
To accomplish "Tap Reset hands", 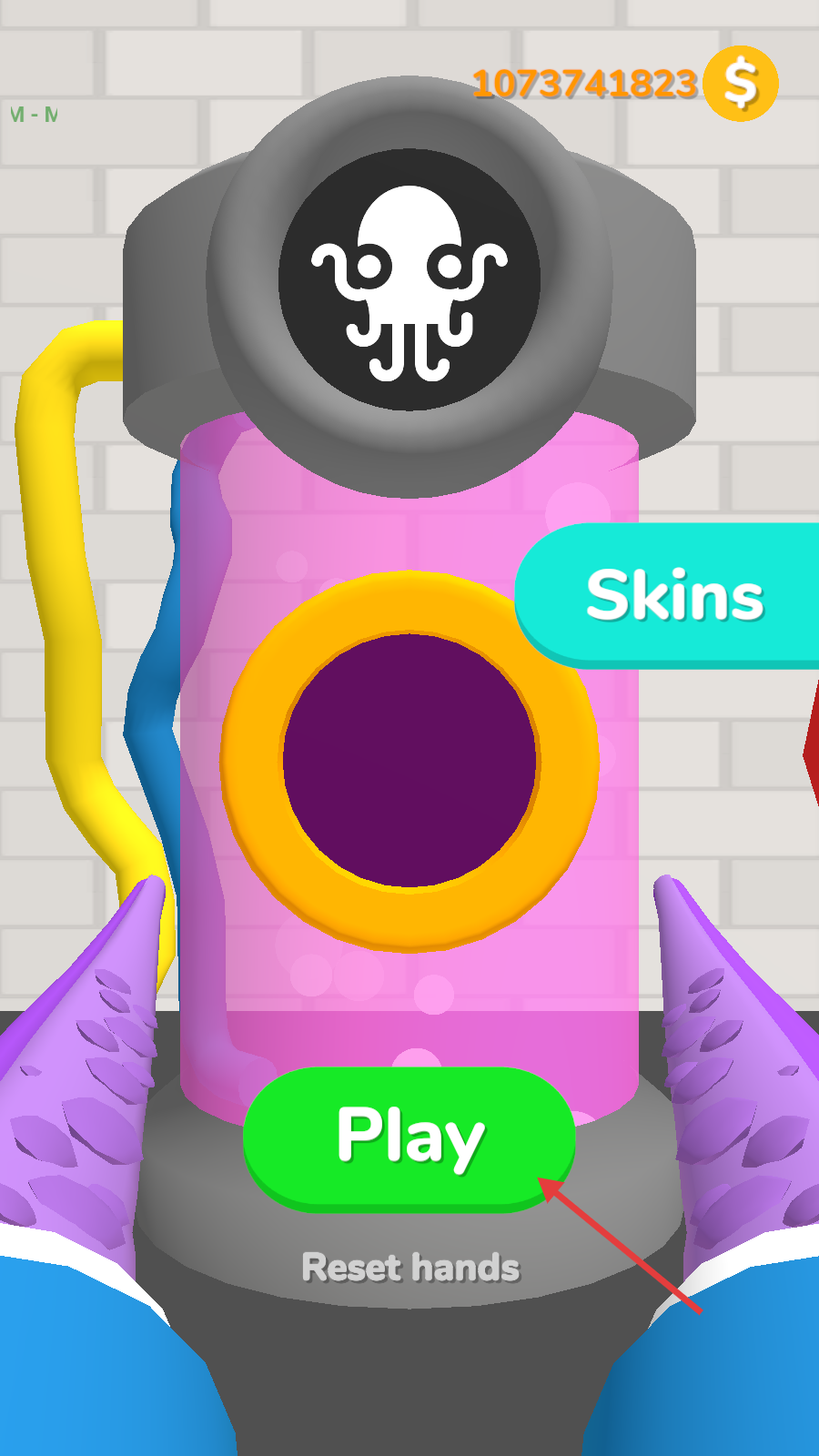I will [410, 1268].
